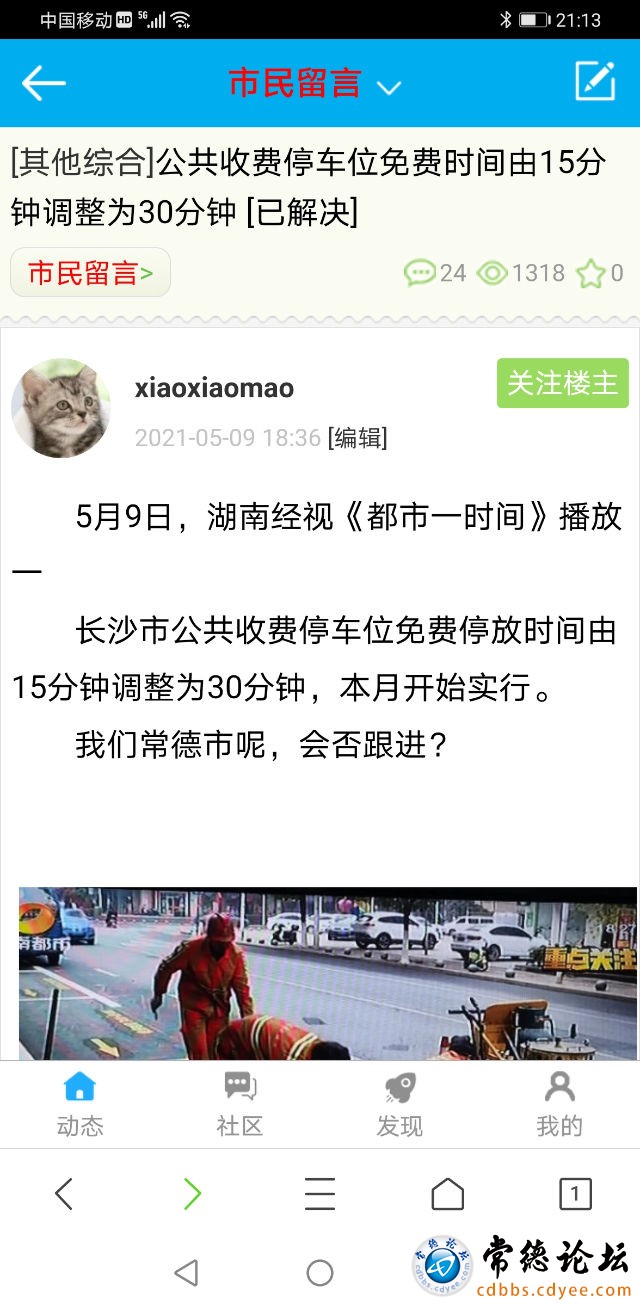This screenshot has height=1306, width=640.
Task: Switch to the 我的 tab
Action: click(559, 1104)
